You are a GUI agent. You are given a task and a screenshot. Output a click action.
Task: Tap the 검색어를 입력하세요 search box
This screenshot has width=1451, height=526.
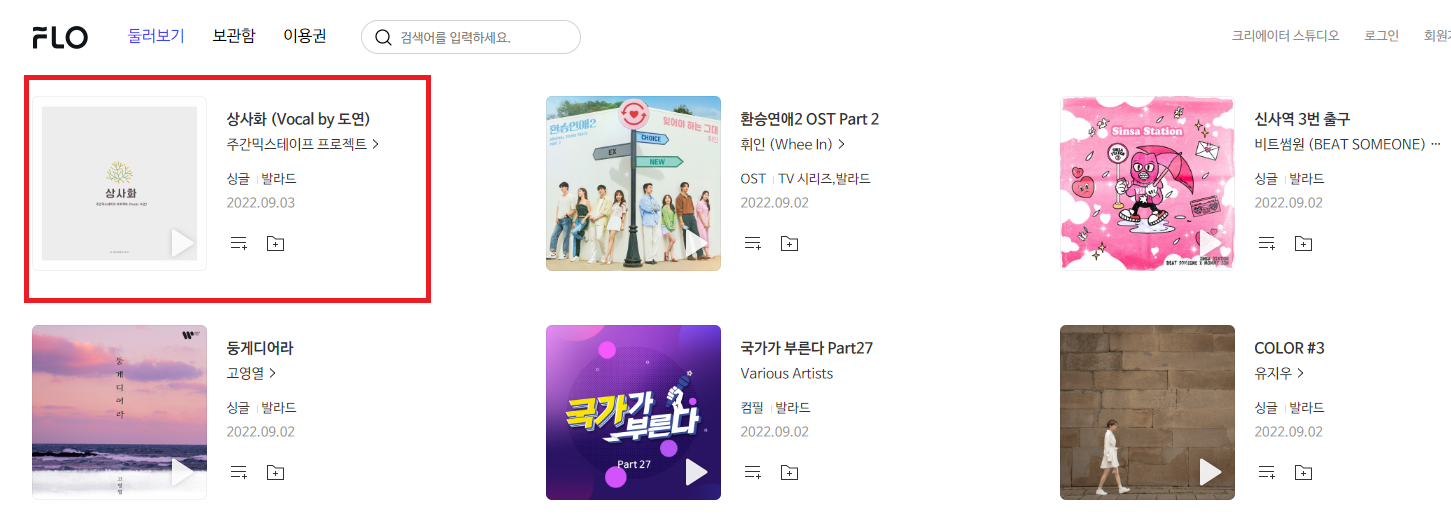[480, 38]
